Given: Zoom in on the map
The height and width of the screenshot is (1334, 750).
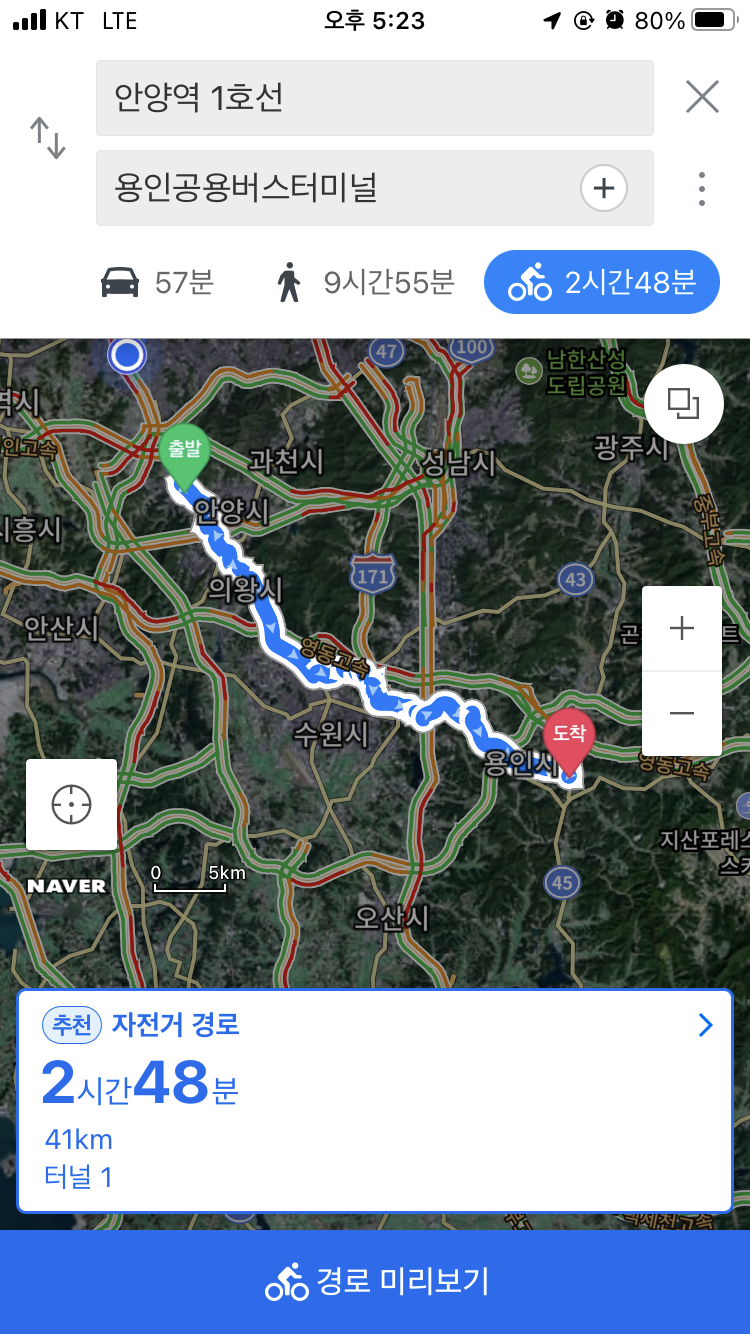Looking at the screenshot, I should point(682,628).
